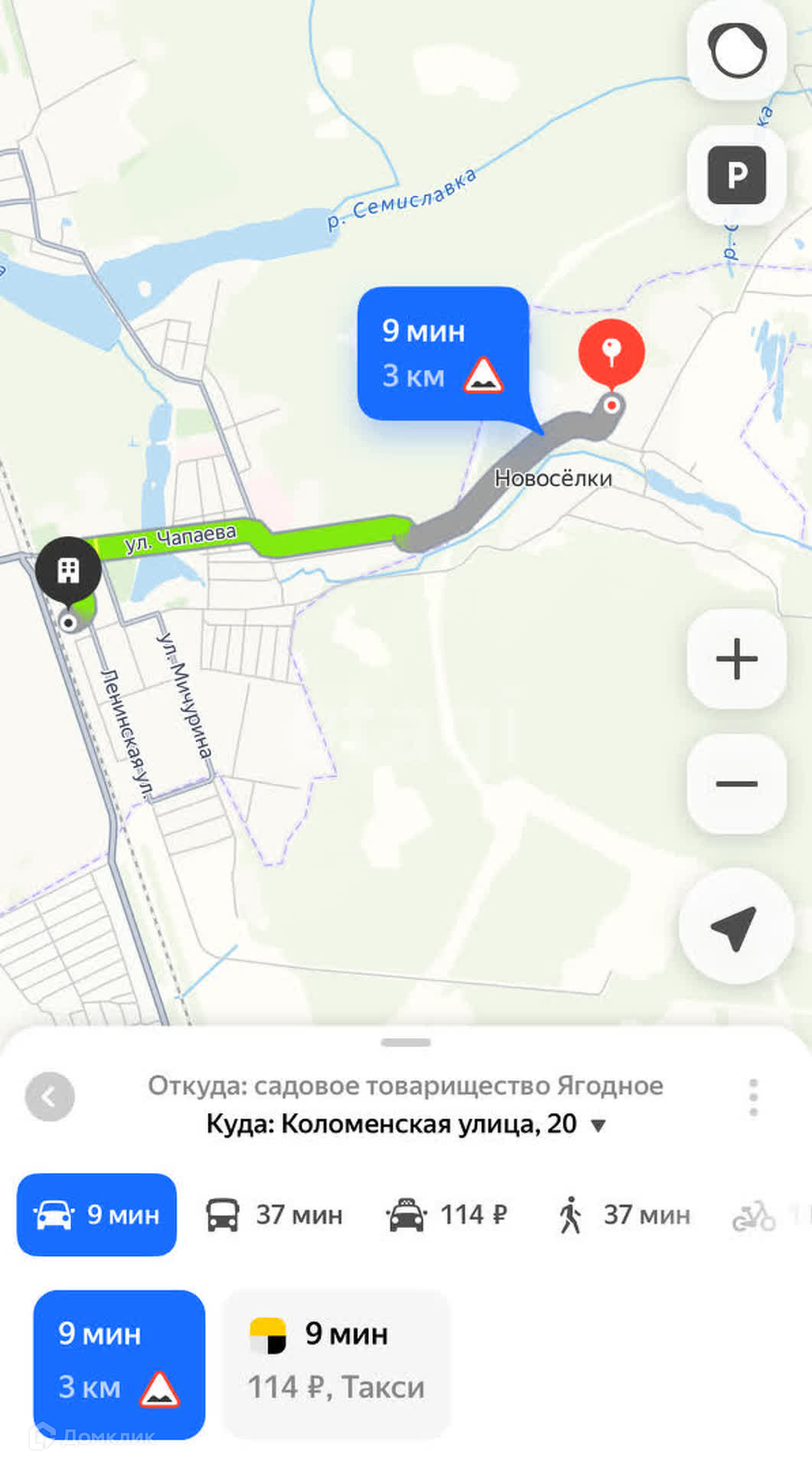Expand destination Коломенская улица, 20 dropdown
812x1470 pixels.
pos(598,1125)
